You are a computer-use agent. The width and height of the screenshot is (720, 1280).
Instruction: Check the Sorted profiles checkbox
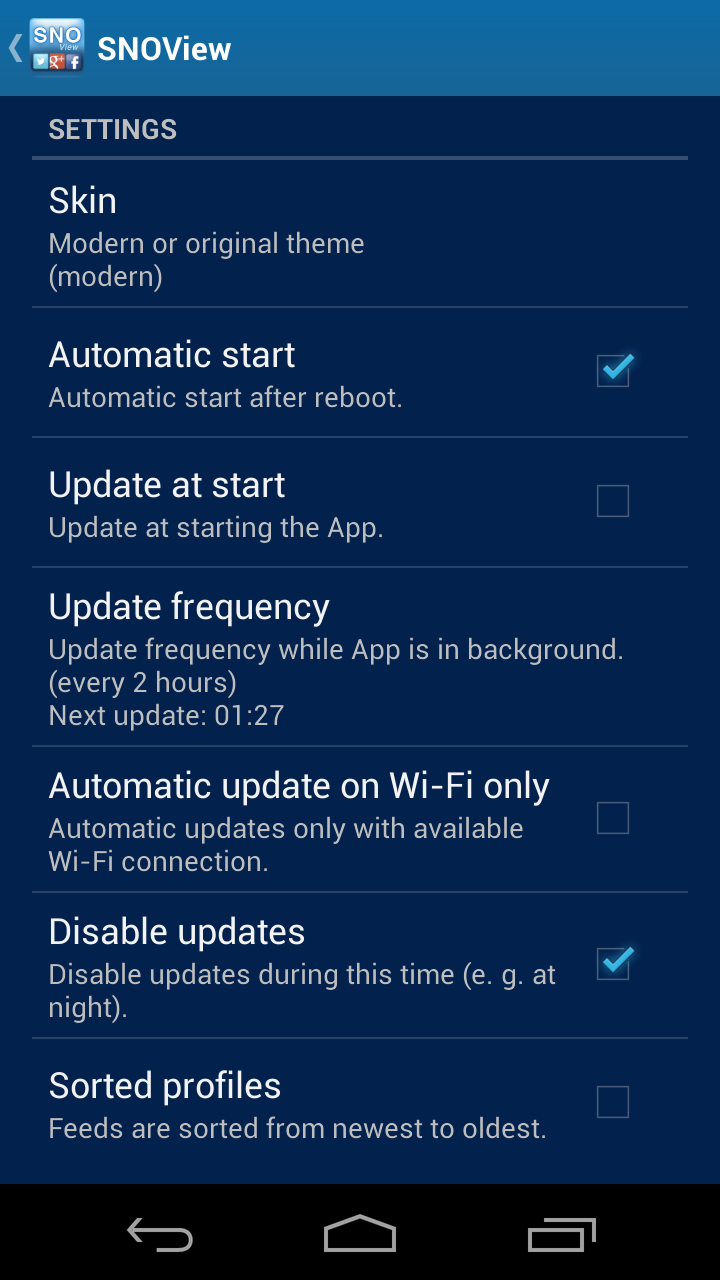click(613, 1102)
